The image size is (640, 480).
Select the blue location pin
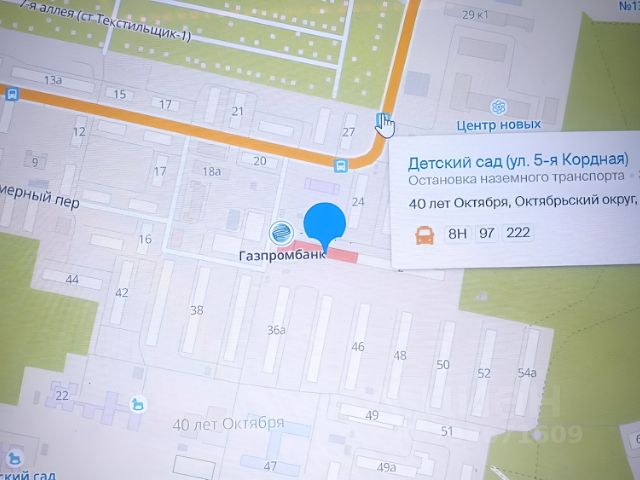(x=324, y=224)
